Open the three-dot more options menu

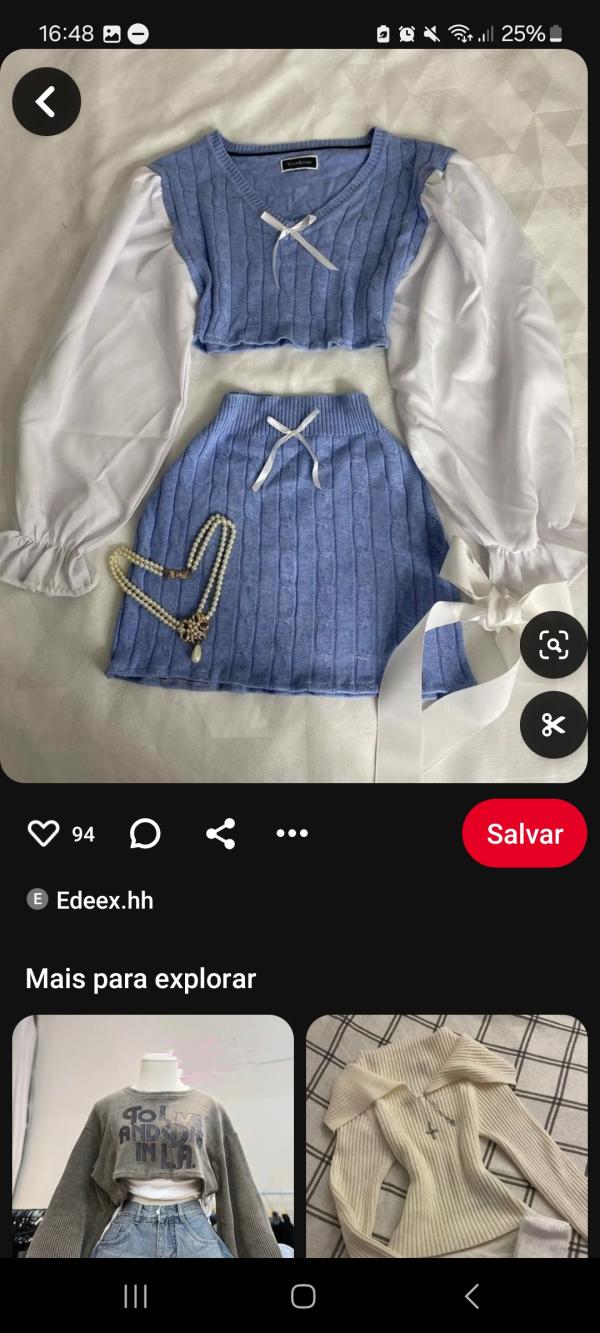[x=292, y=833]
